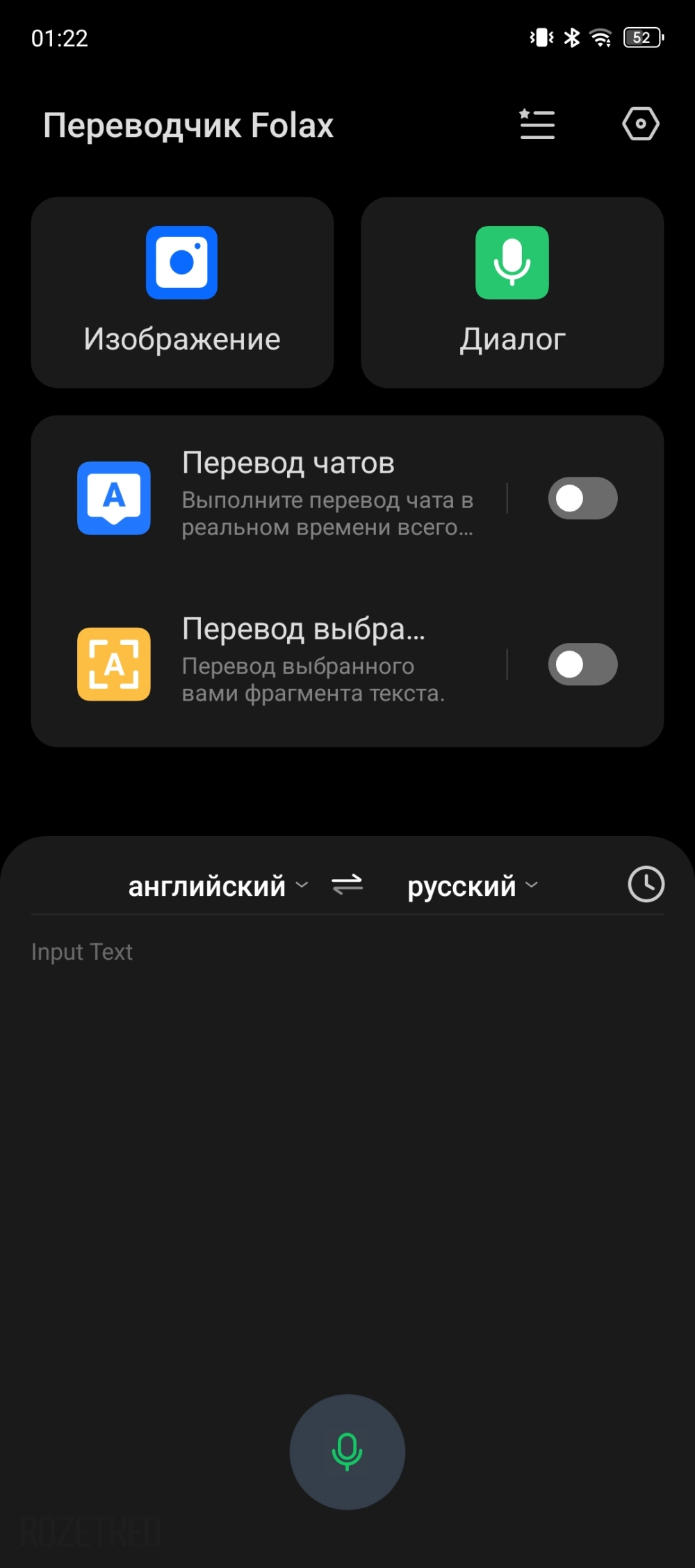Open the favorites list icon

click(537, 124)
